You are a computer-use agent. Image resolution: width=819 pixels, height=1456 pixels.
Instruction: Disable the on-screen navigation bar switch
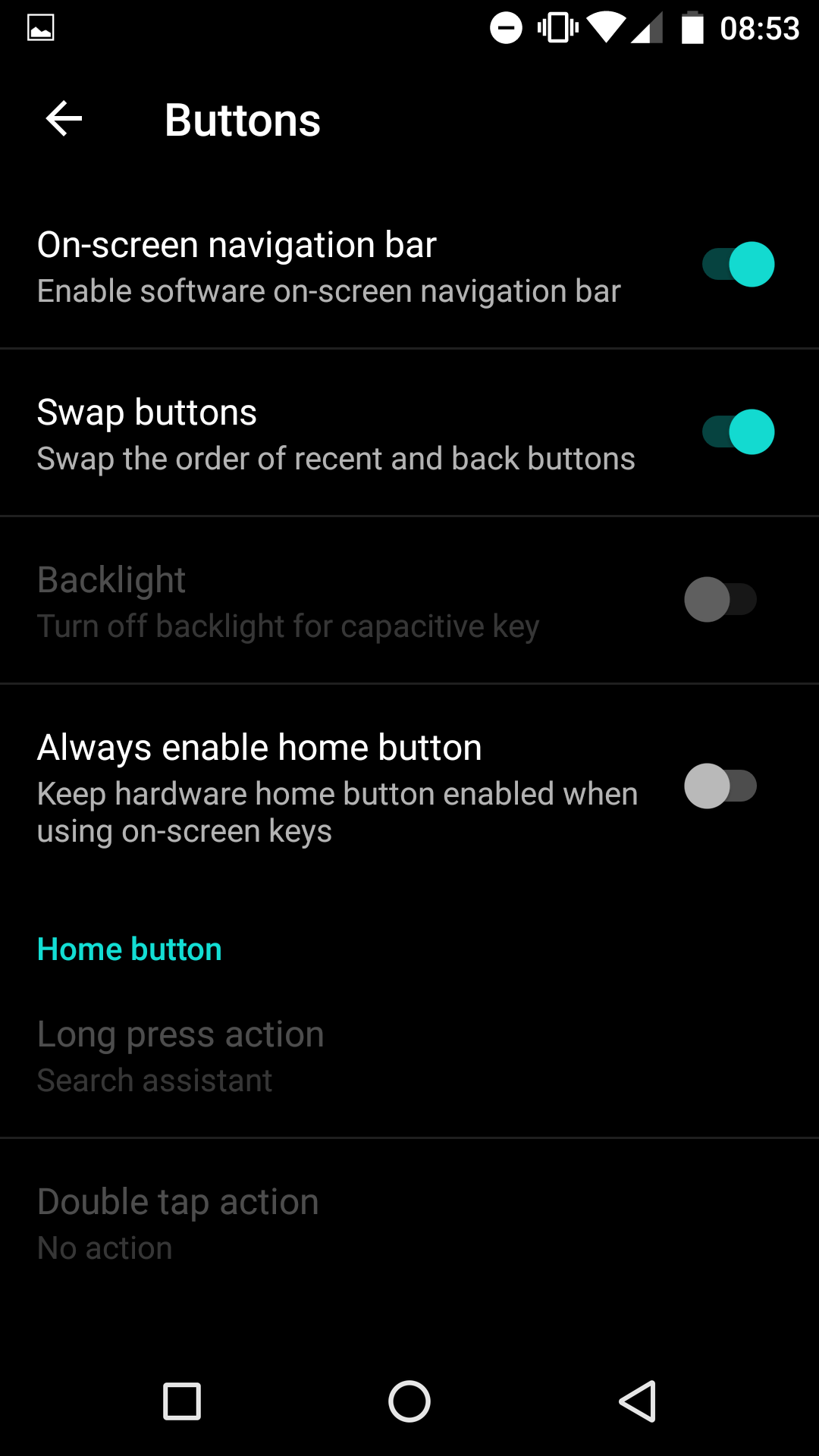[738, 265]
